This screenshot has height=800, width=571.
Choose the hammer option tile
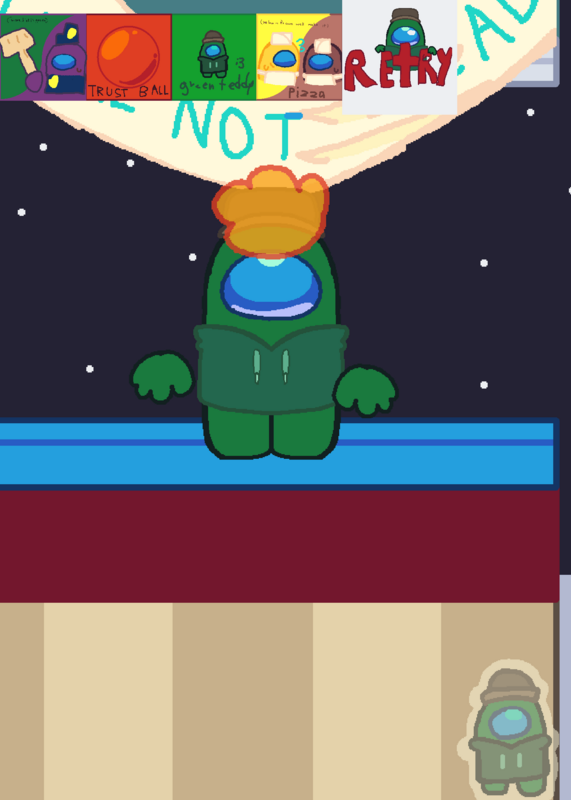point(43,57)
